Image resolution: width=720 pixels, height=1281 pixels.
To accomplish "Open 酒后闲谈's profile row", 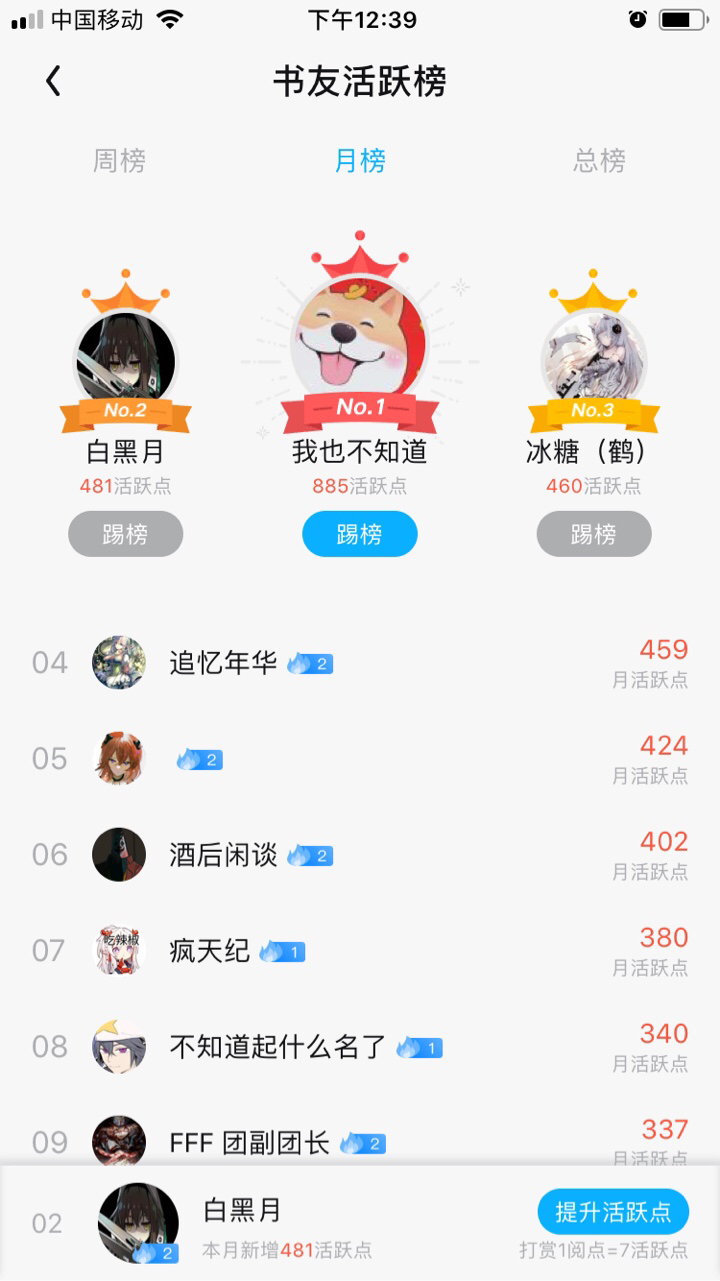I will (x=360, y=855).
